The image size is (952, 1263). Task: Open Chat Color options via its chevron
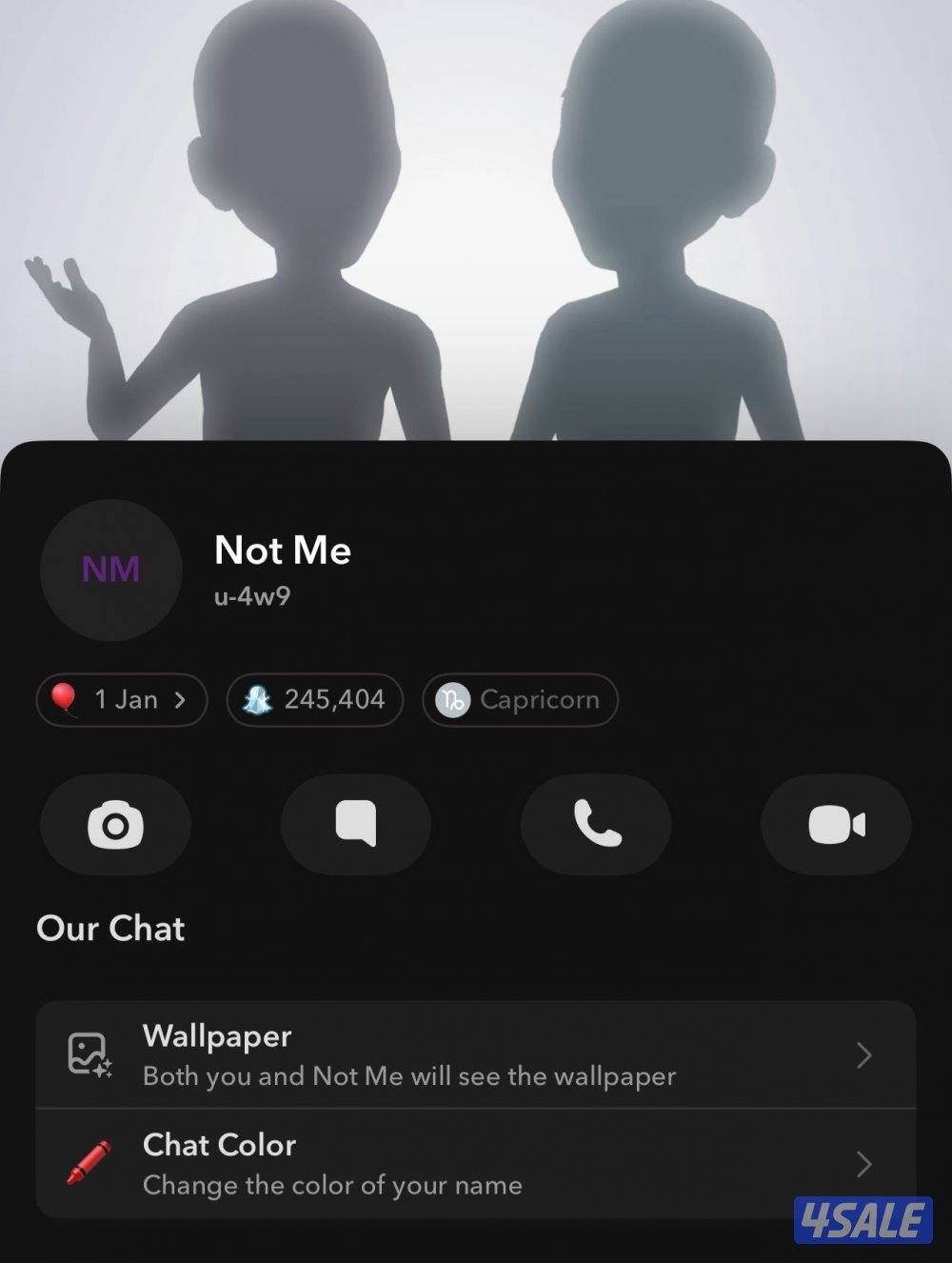click(x=863, y=1164)
